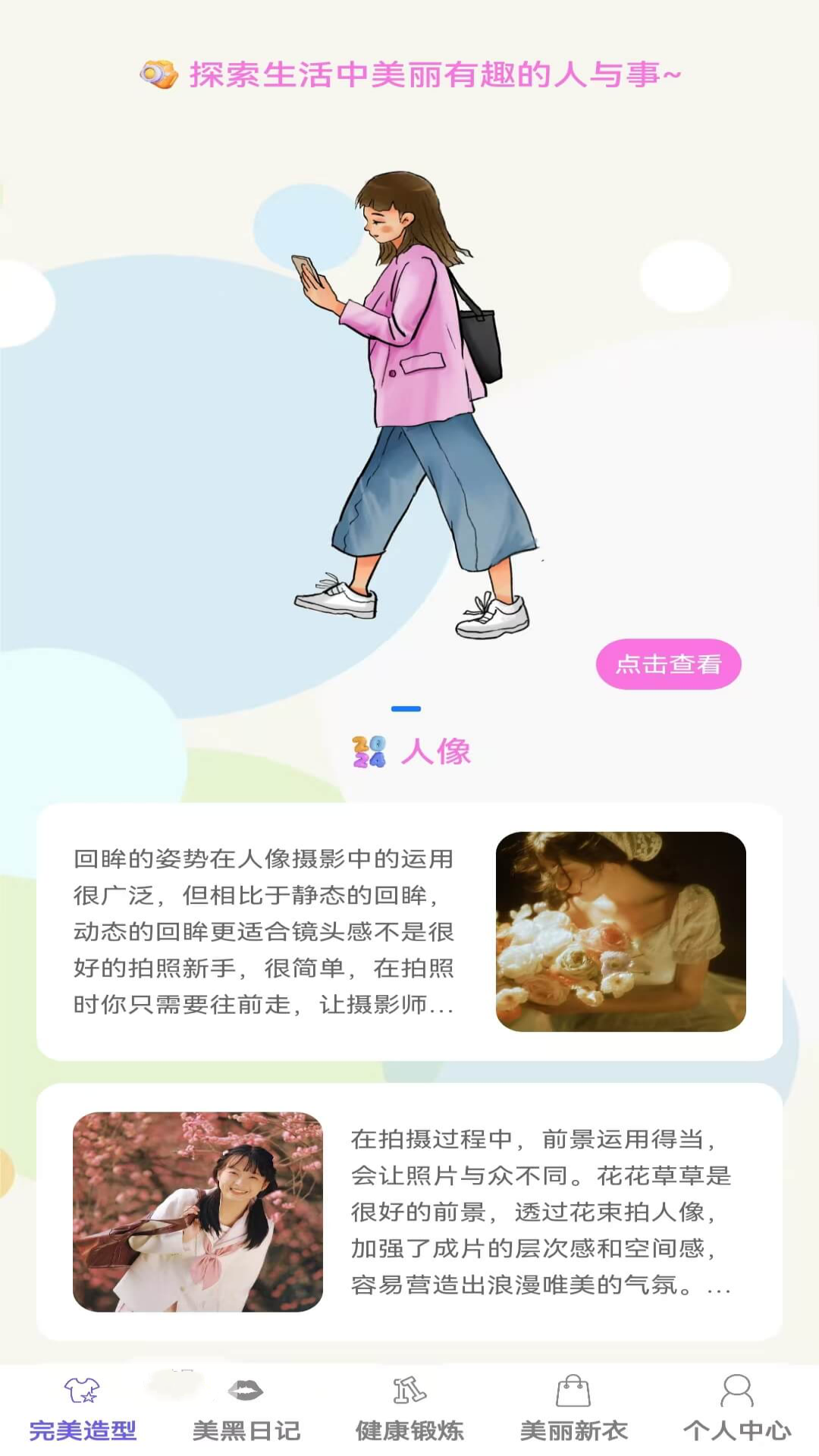Screen dimensions: 819x1456
Task: Go to the 美黑日记 tab
Action: [x=246, y=1410]
